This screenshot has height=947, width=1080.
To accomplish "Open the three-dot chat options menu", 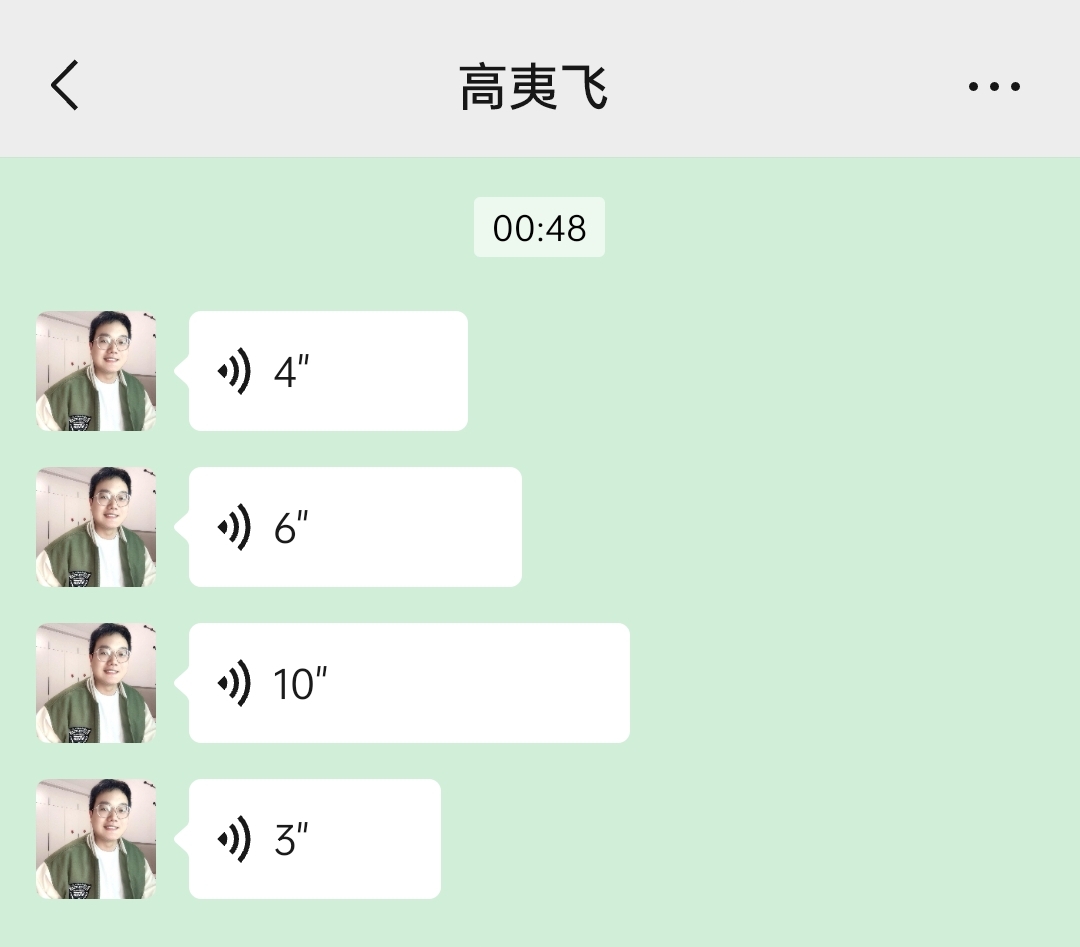I will coord(994,86).
